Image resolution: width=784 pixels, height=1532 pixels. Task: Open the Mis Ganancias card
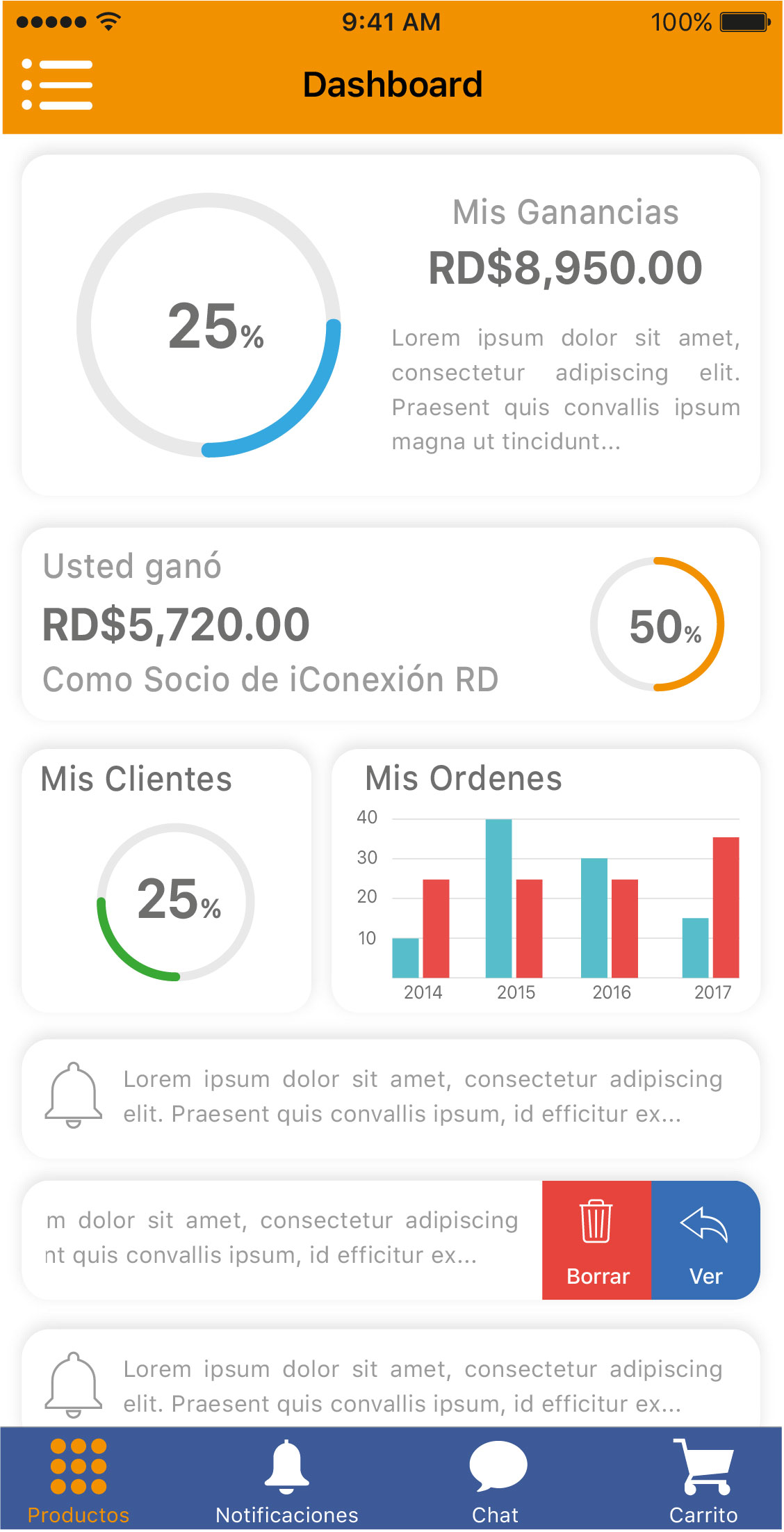391,325
